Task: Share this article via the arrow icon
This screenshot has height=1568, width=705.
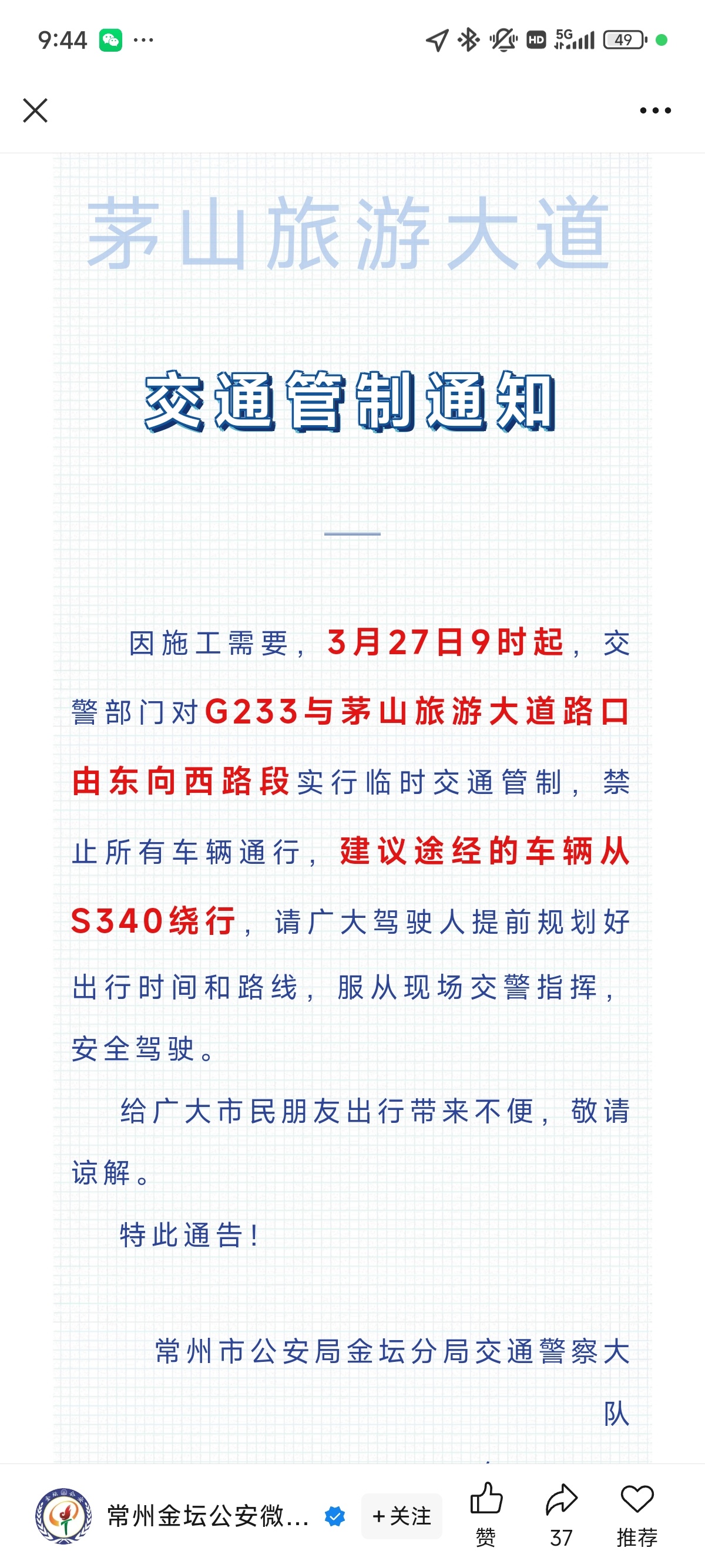Action: tap(561, 1515)
